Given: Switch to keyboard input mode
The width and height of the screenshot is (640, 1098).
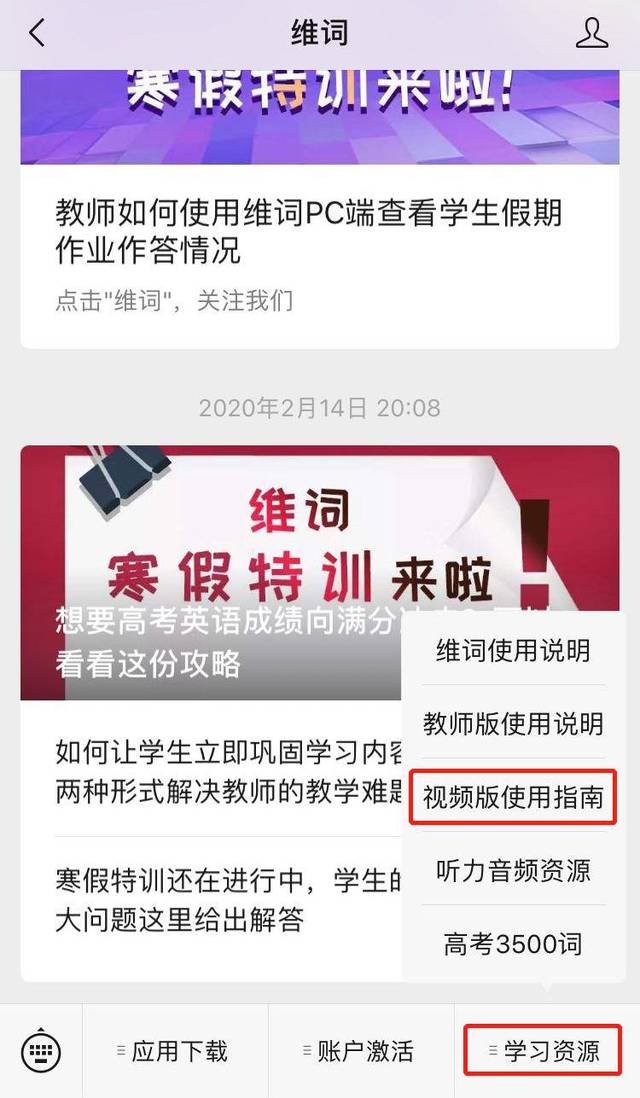Looking at the screenshot, I should 41,1051.
